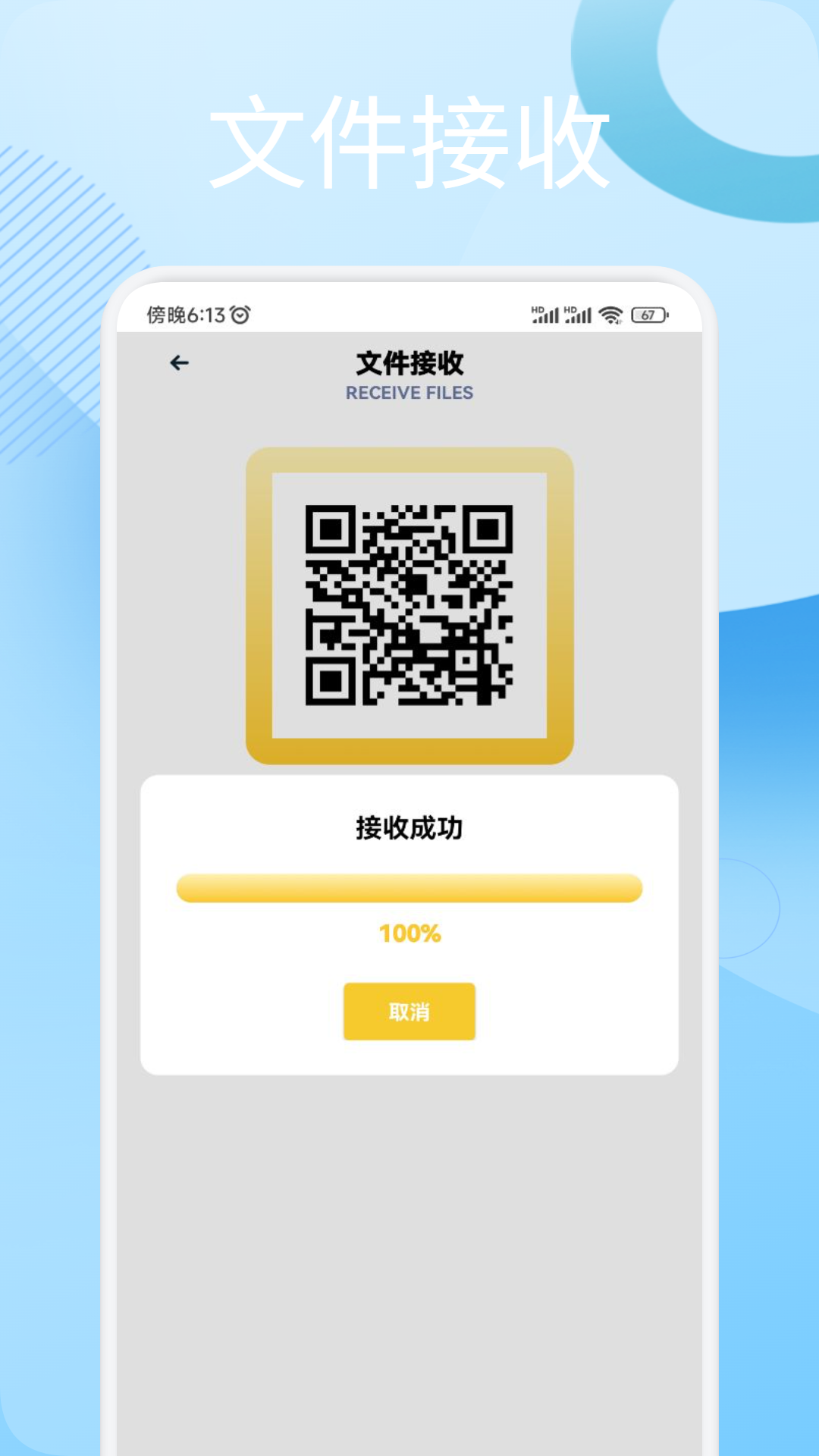Tap the 取消 cancel button
Screen dimensions: 819x1456
[409, 1012]
